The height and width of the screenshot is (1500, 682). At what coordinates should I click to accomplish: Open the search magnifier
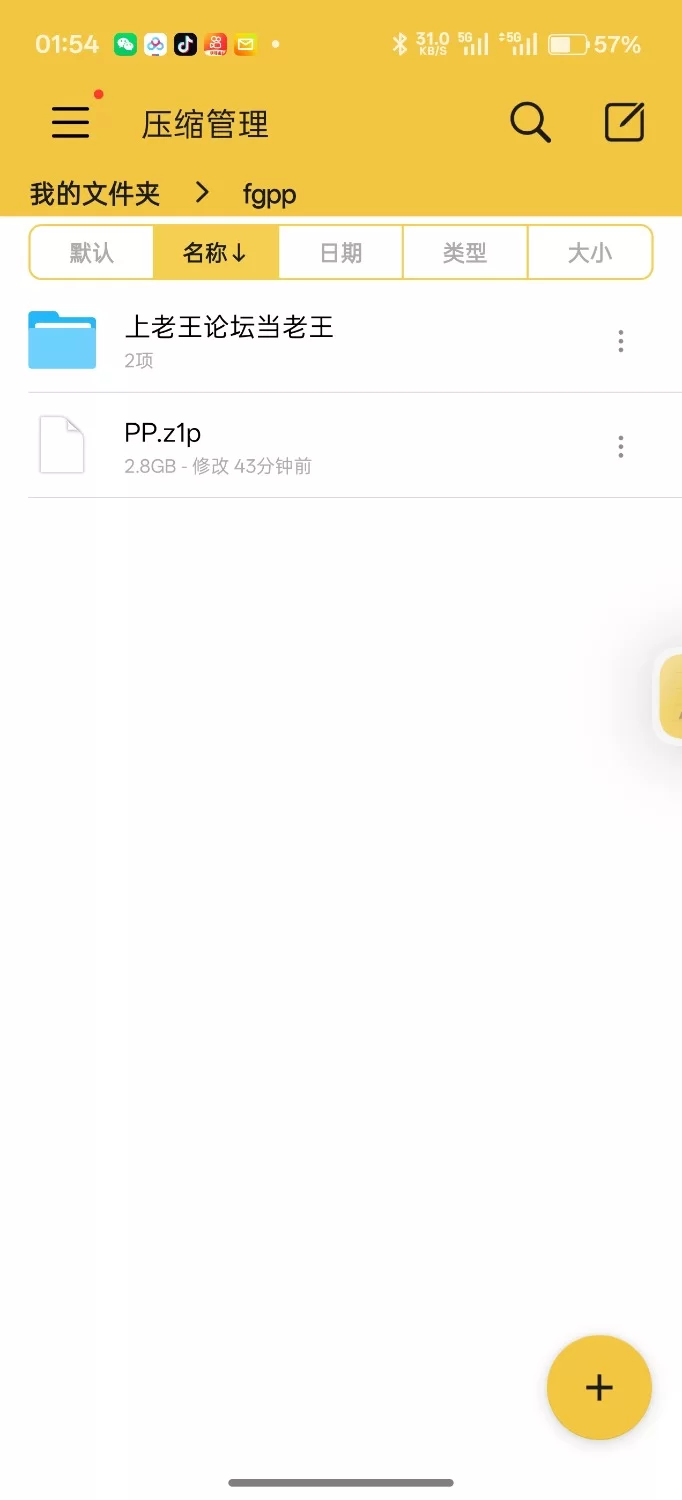[x=530, y=122]
